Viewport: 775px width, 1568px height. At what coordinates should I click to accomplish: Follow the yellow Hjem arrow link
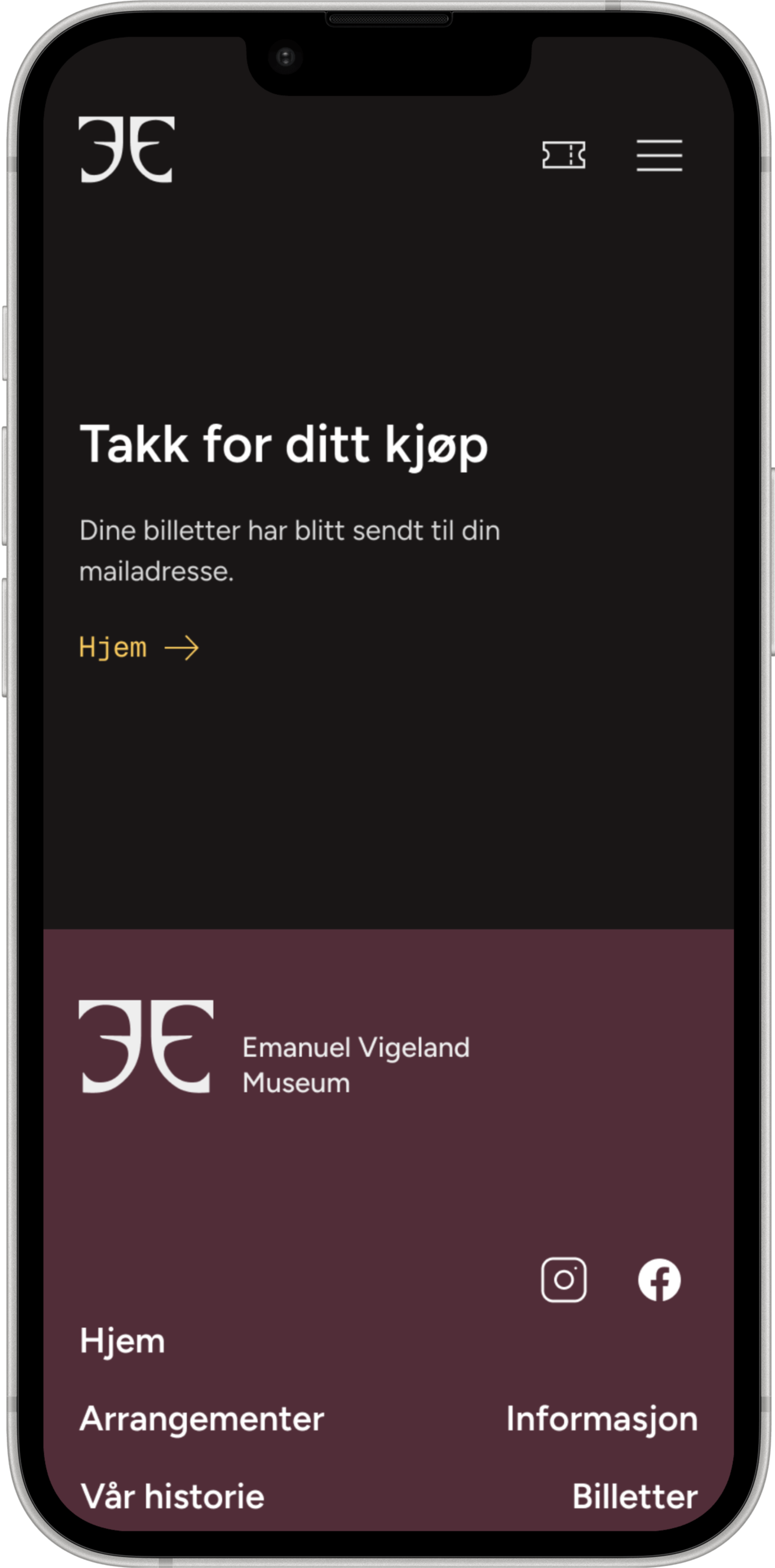139,648
